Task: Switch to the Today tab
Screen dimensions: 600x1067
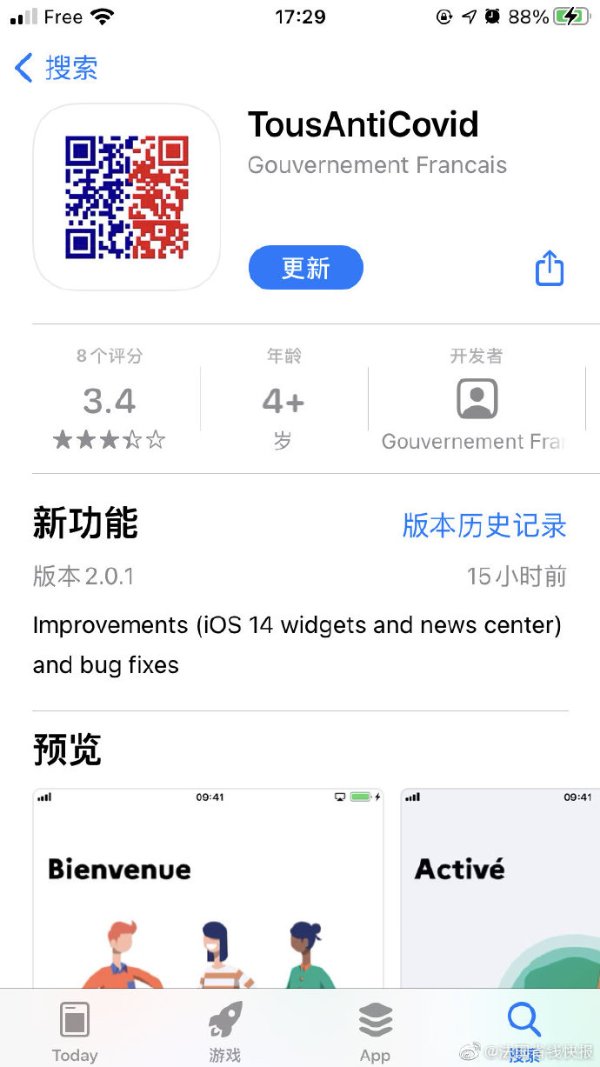Action: [x=75, y=1031]
